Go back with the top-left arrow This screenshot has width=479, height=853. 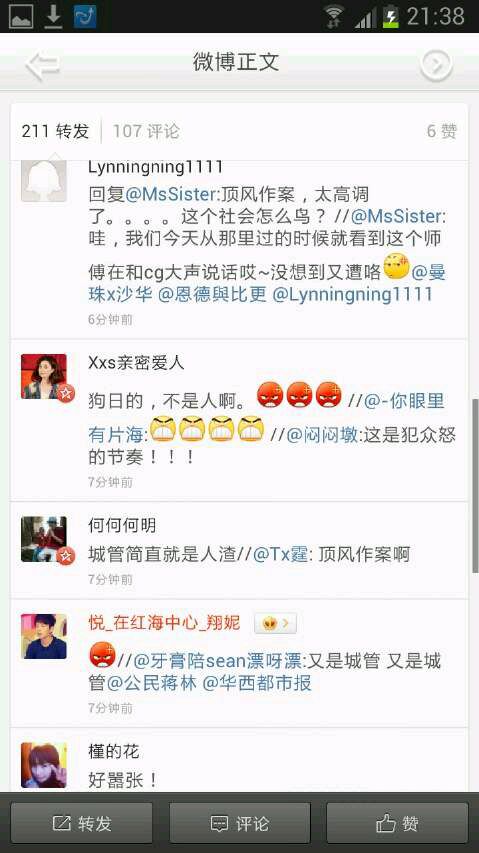coord(42,65)
